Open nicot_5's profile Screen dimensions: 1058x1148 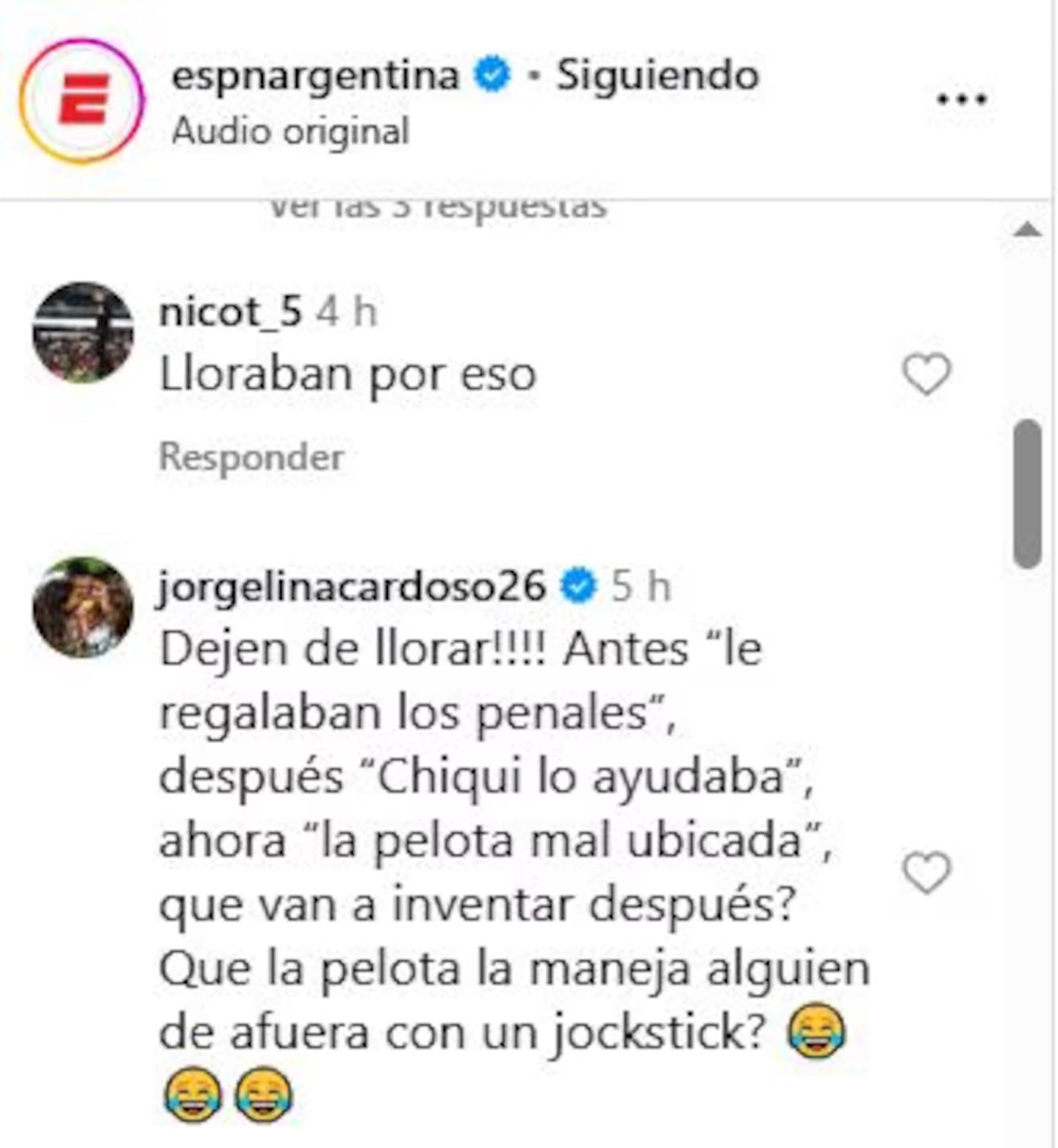click(230, 312)
